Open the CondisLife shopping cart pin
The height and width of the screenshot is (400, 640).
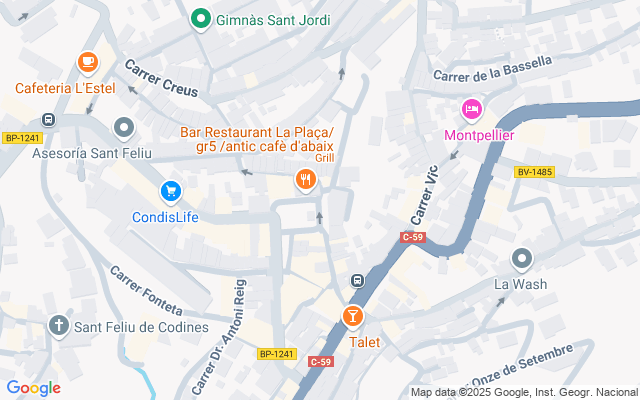pos(171,190)
